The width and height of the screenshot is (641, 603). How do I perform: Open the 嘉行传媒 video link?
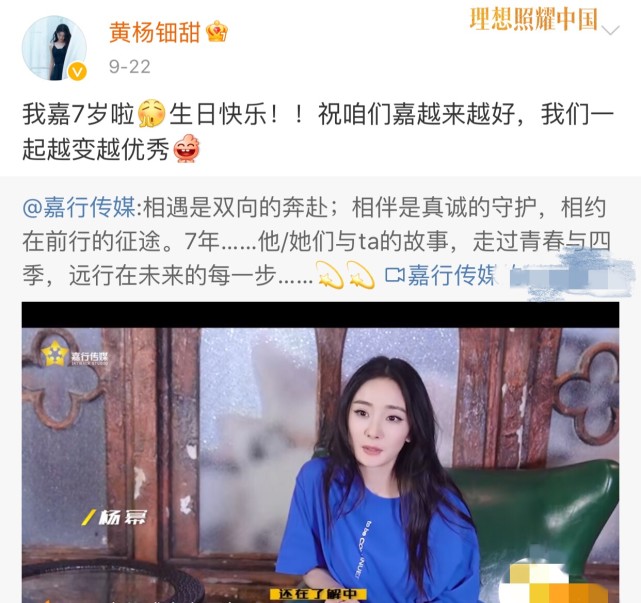click(442, 276)
